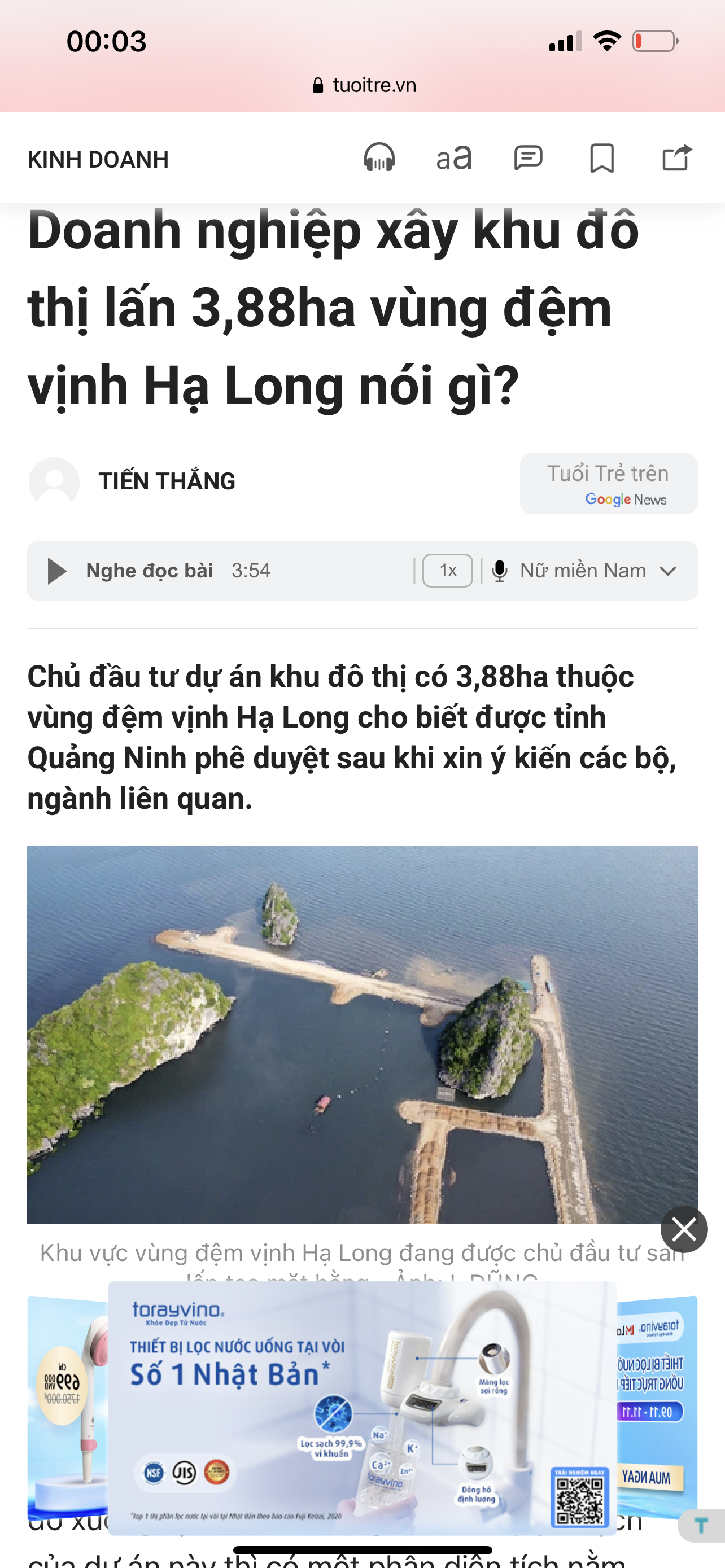This screenshot has width=725, height=1568.
Task: Open the aA text size icon
Action: 453,158
